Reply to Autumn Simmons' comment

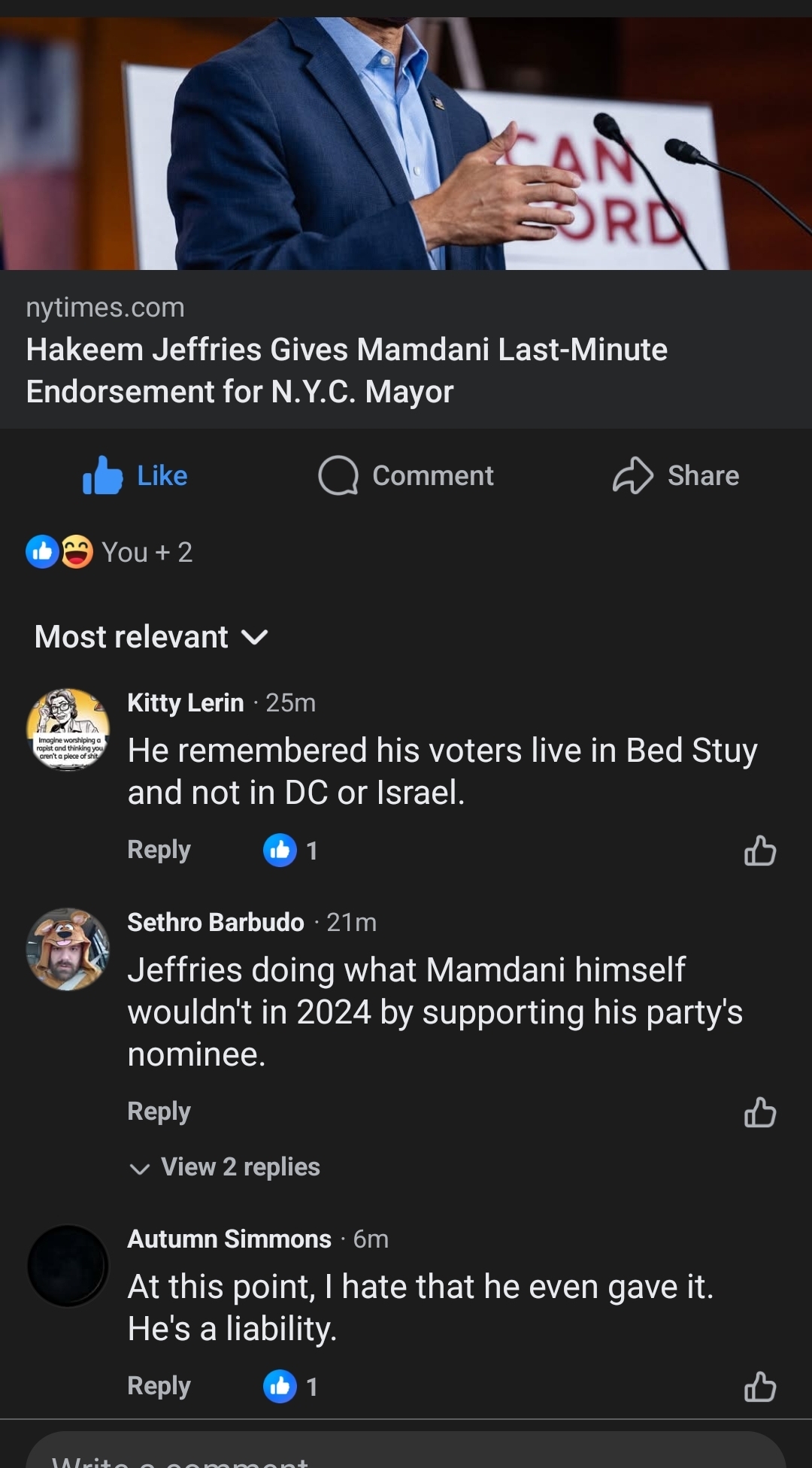click(x=159, y=1385)
